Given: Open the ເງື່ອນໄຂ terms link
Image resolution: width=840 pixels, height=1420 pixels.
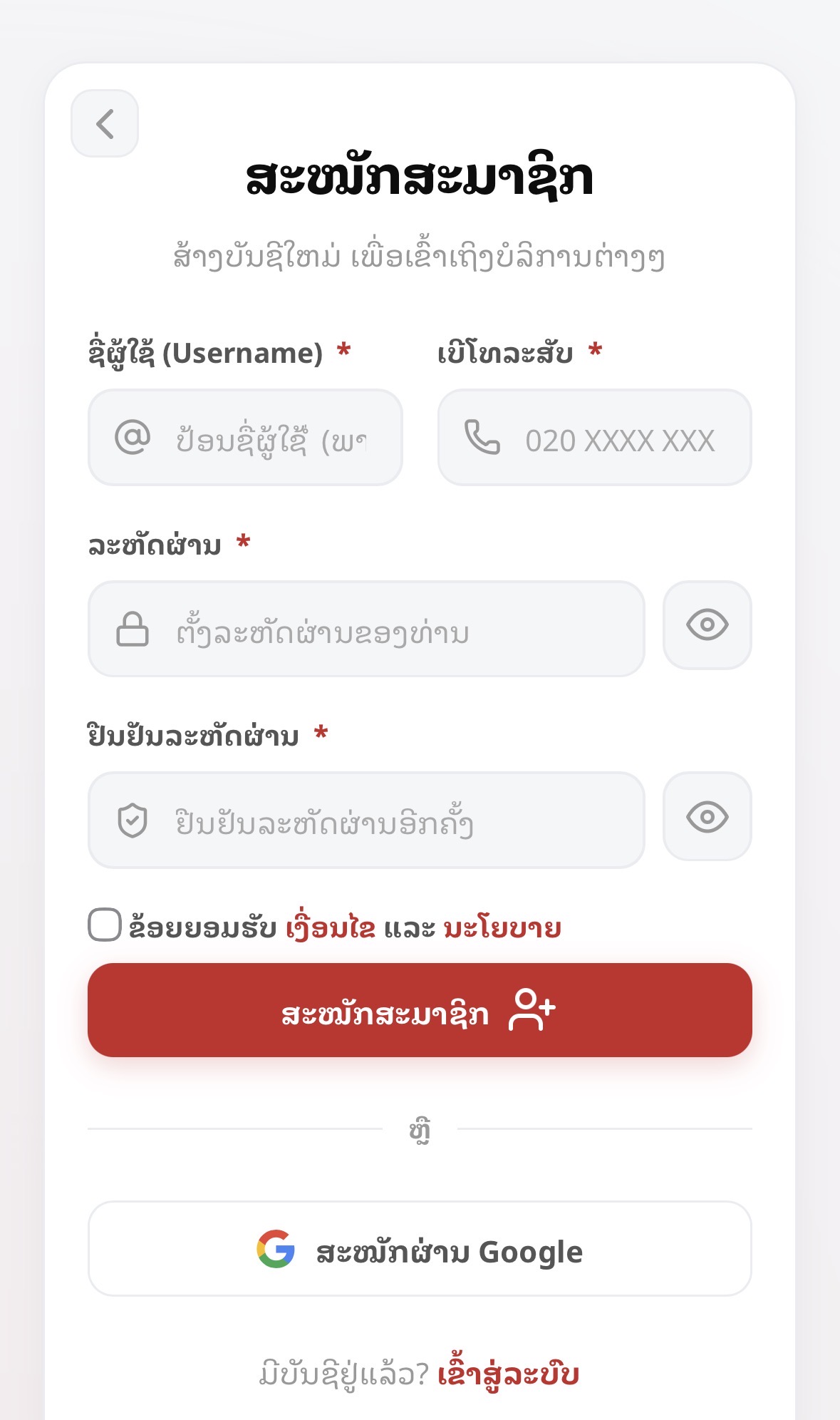Looking at the screenshot, I should click(331, 928).
